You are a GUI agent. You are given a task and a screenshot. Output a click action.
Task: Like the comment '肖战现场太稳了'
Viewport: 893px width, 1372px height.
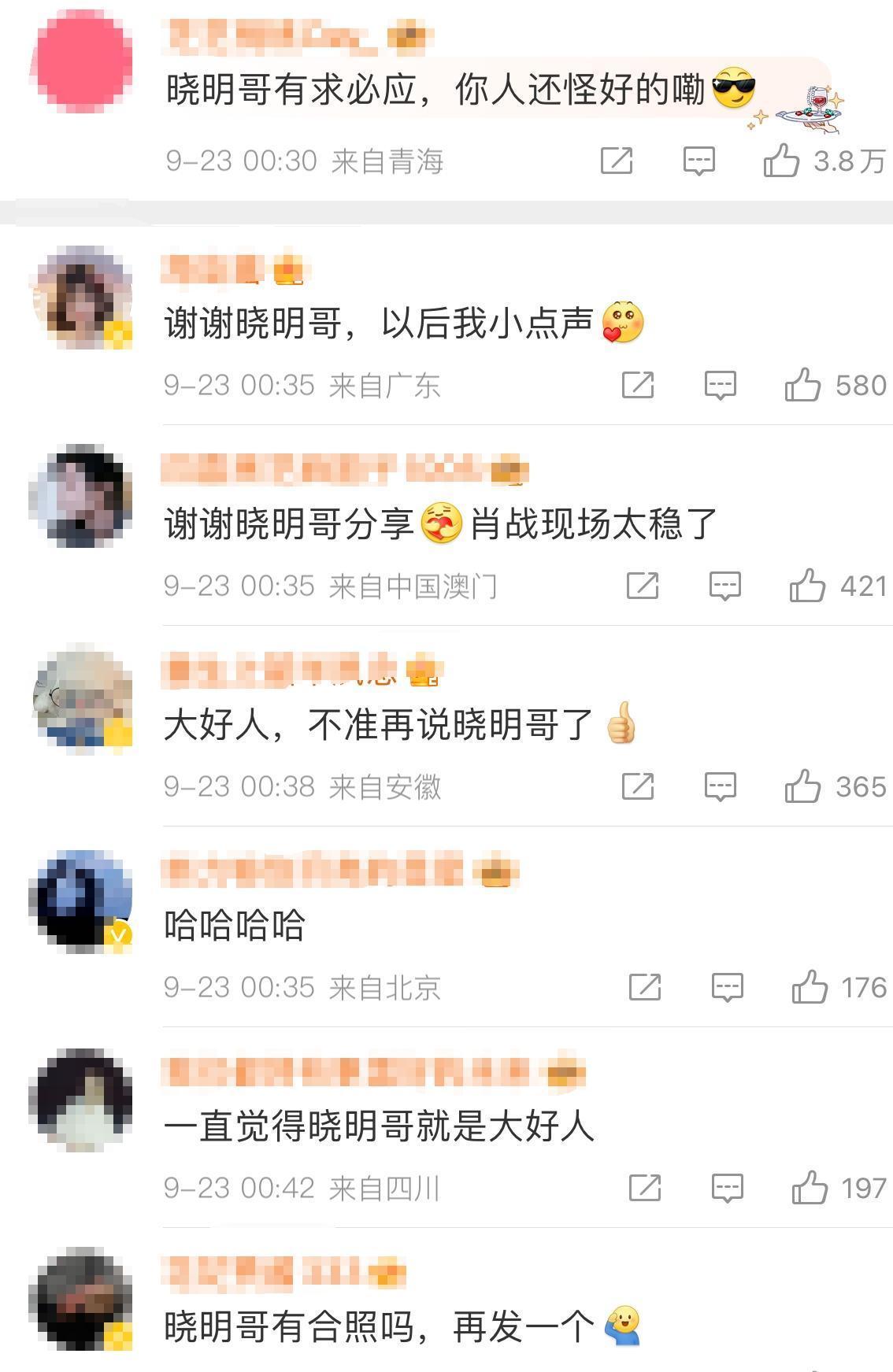pyautogui.click(x=807, y=586)
